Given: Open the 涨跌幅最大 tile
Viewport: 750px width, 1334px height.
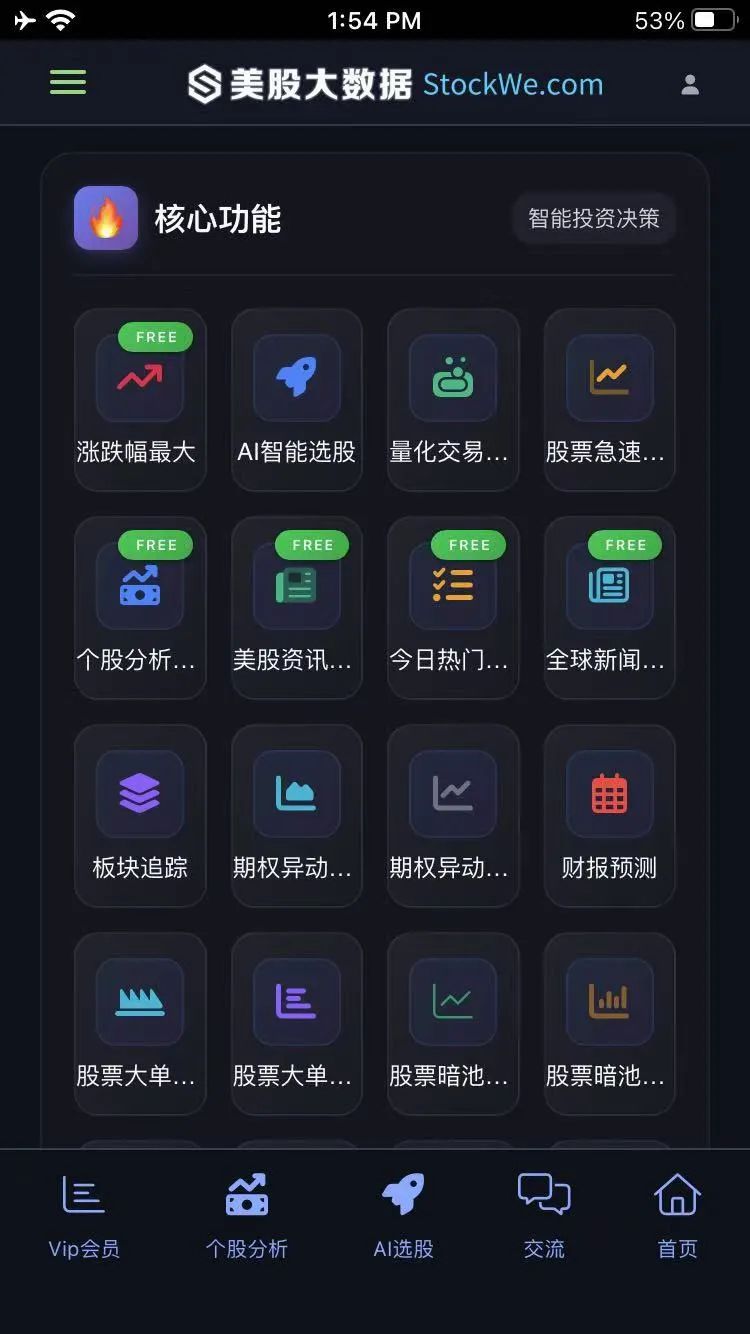Looking at the screenshot, I should (140, 399).
